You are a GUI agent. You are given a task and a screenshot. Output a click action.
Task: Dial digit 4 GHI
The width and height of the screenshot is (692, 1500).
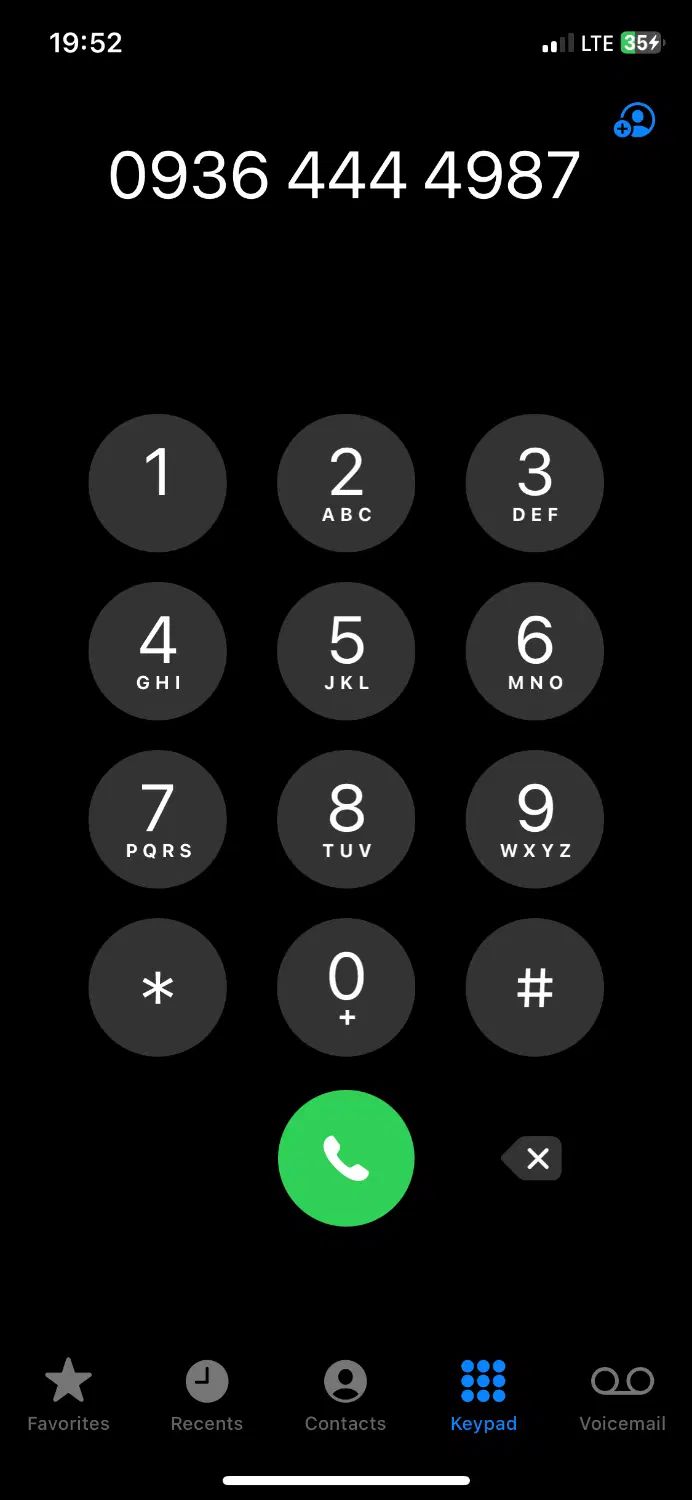(157, 651)
